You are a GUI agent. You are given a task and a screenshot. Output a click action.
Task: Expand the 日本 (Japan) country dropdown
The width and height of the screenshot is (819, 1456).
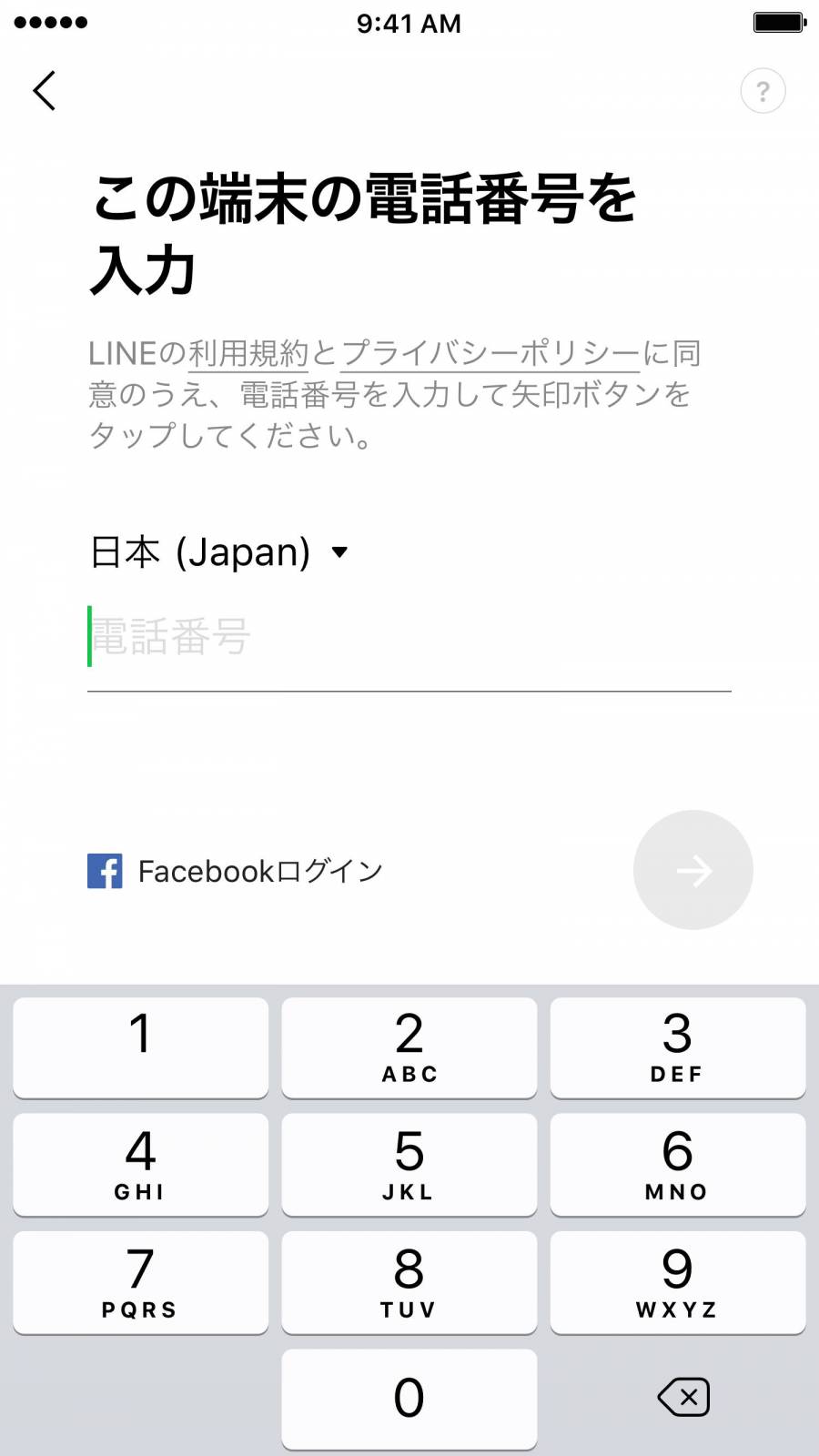(x=219, y=552)
